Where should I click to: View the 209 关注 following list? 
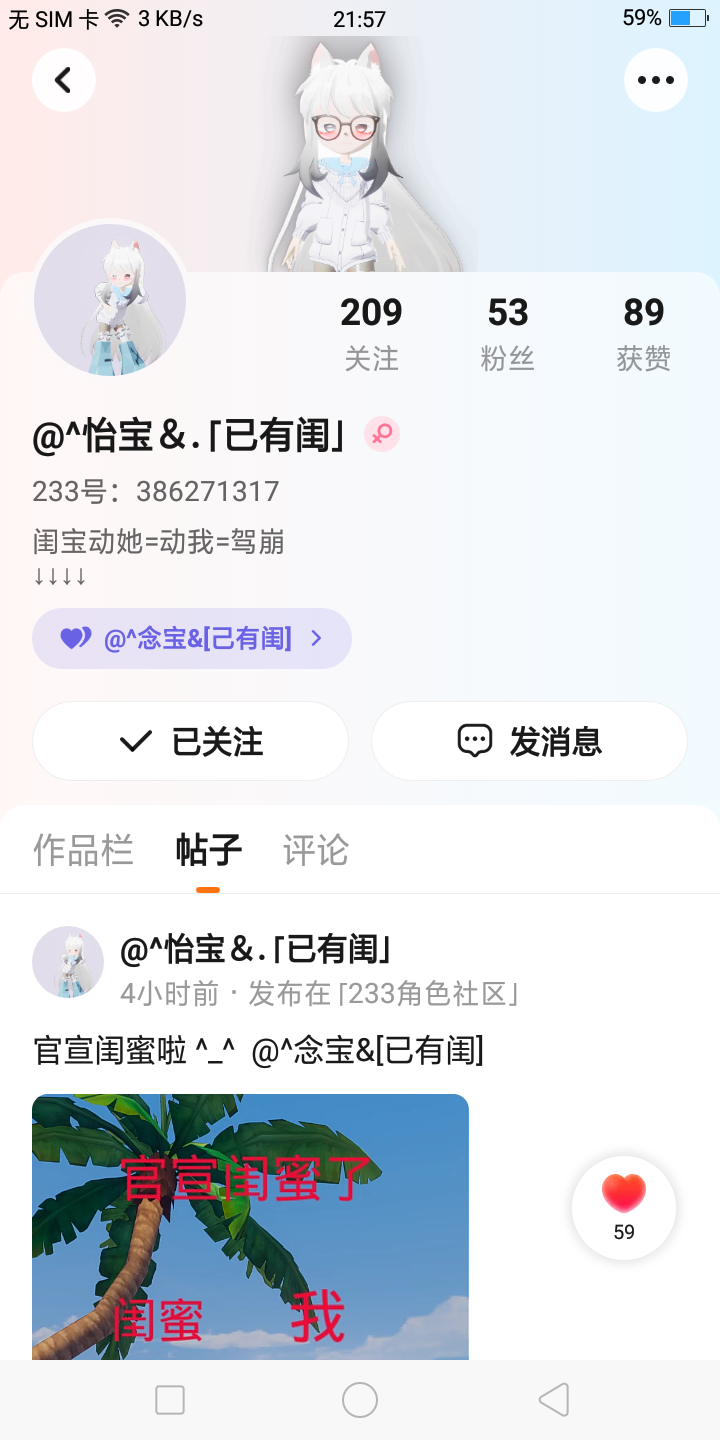coord(371,334)
